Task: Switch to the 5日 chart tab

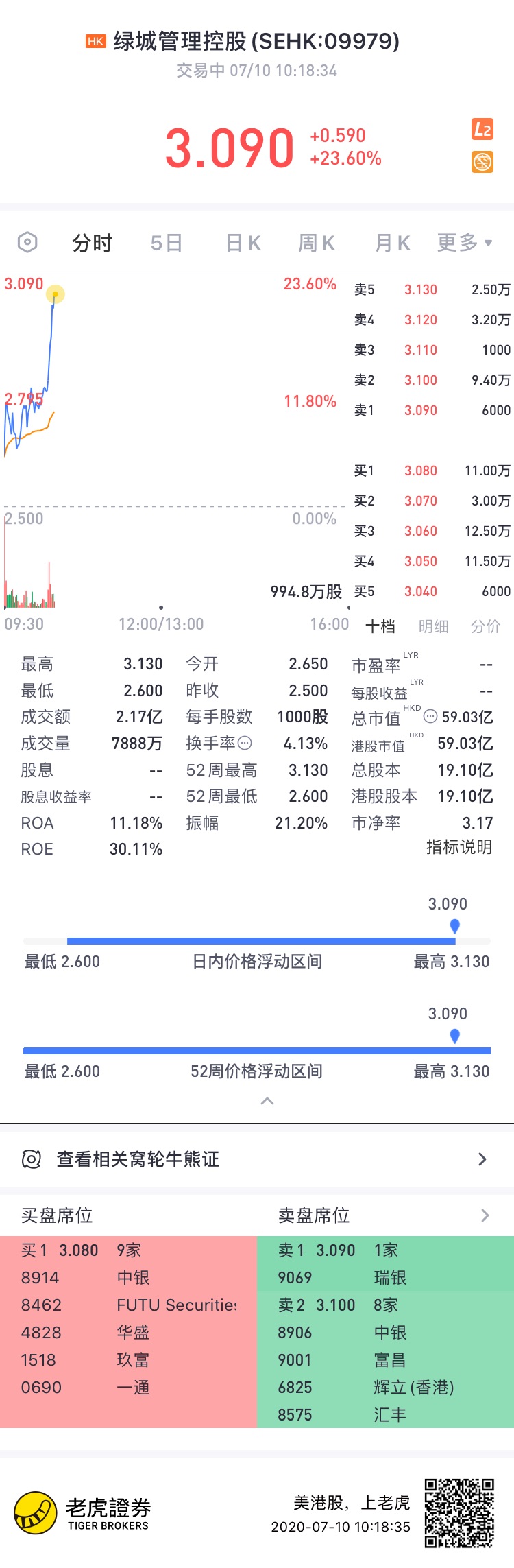Action: pos(167,243)
